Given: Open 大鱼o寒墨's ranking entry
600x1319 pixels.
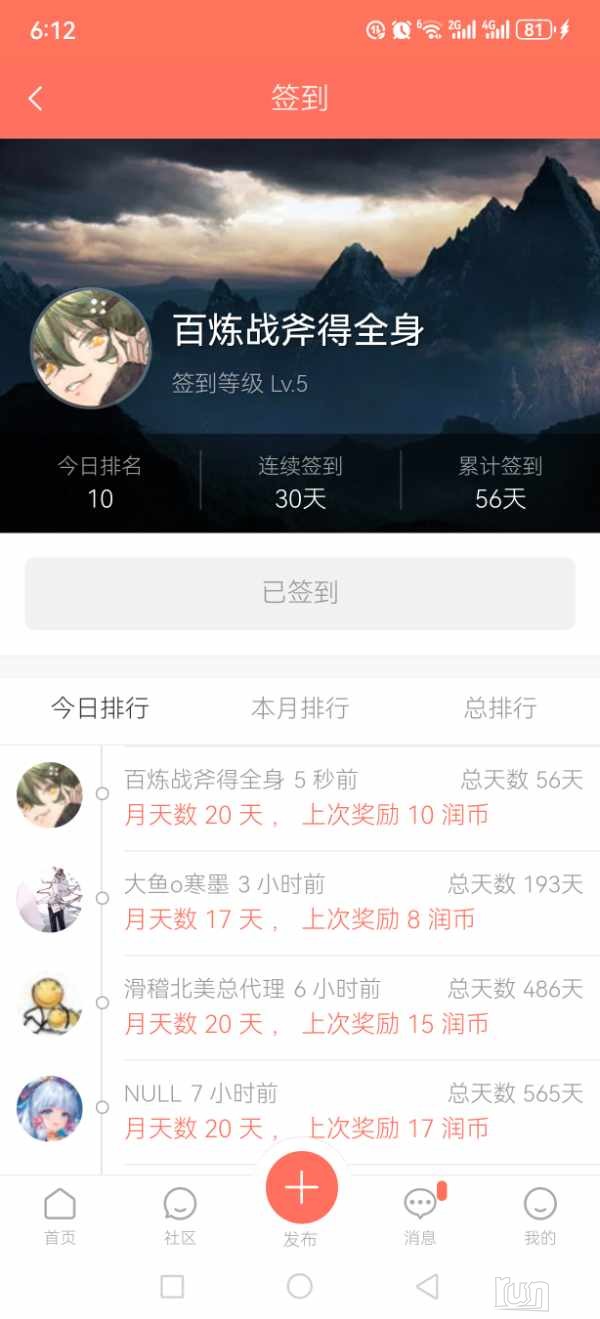Looking at the screenshot, I should (x=350, y=901).
